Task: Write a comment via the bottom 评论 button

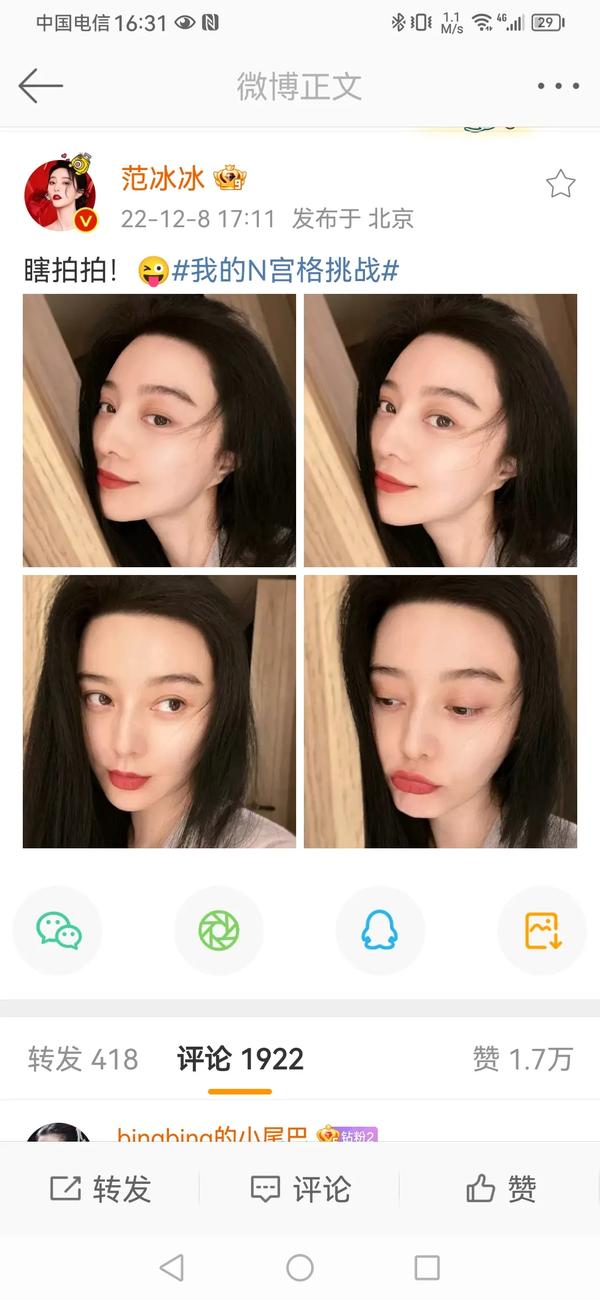Action: coord(300,1188)
